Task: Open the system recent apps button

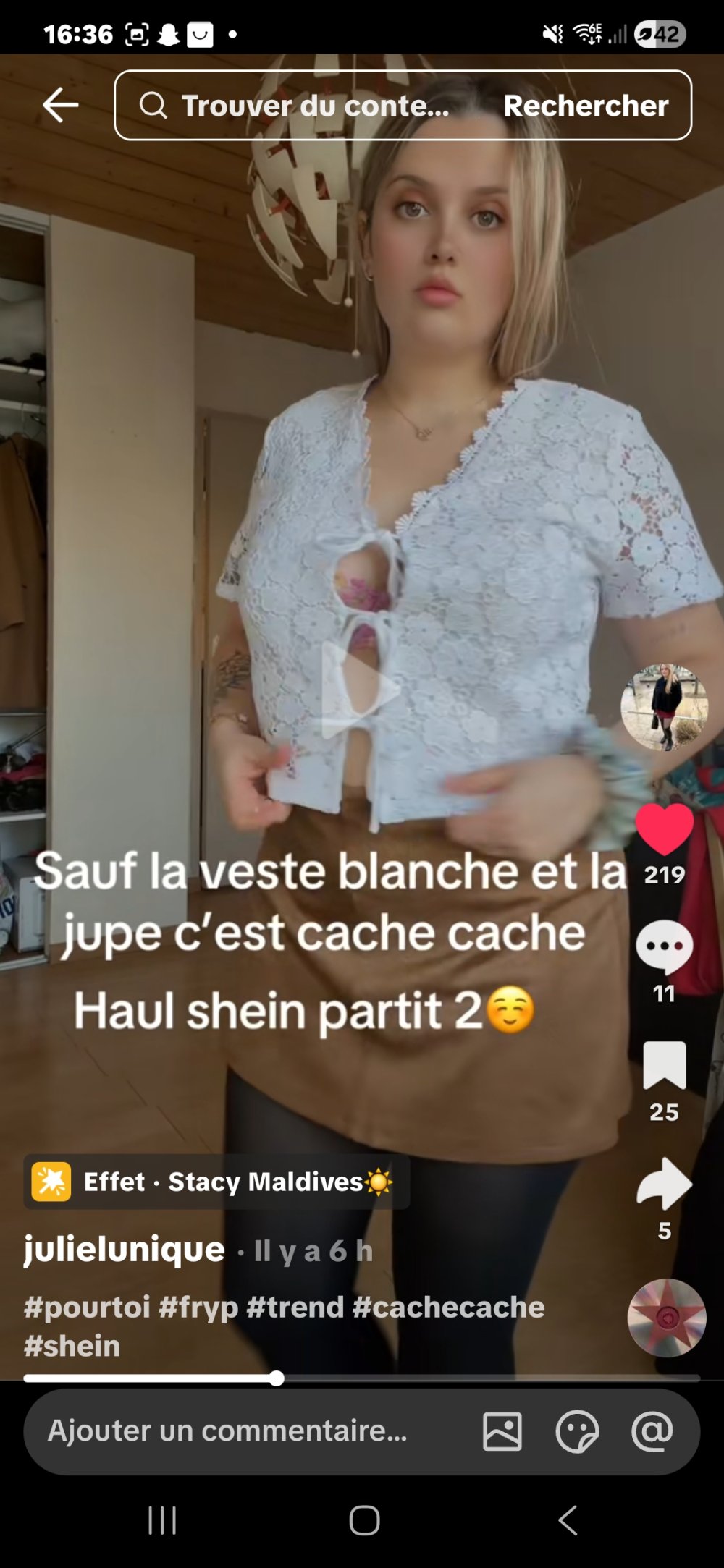Action: [161, 1520]
